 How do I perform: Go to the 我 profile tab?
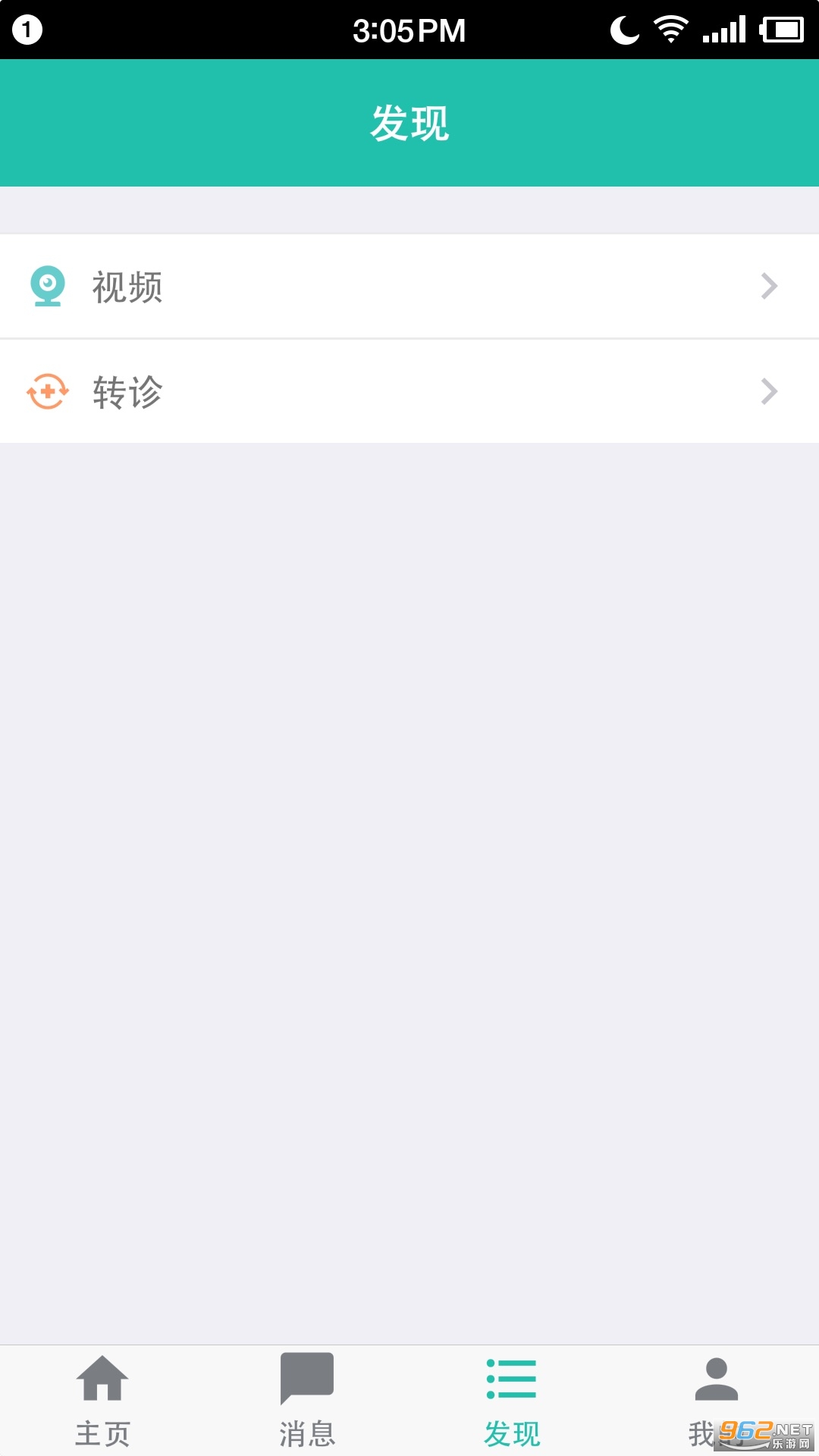[717, 1401]
